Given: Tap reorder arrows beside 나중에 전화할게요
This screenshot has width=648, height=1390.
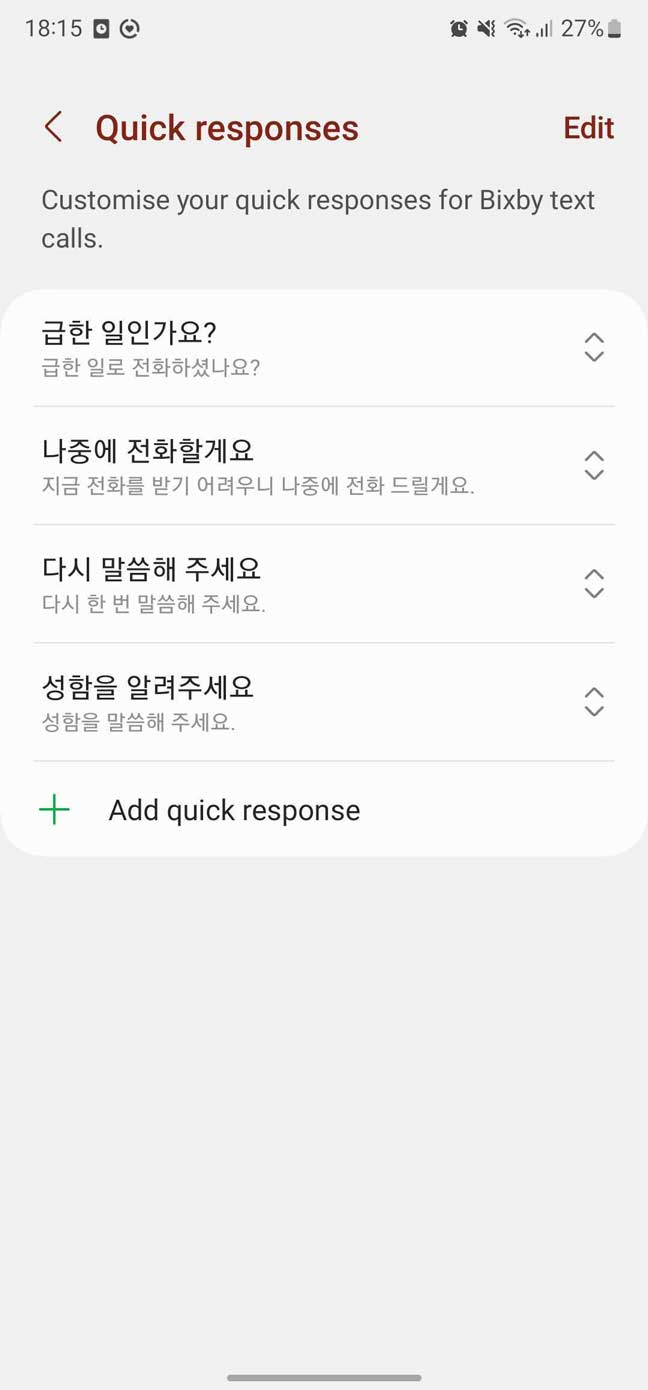Looking at the screenshot, I should [594, 465].
